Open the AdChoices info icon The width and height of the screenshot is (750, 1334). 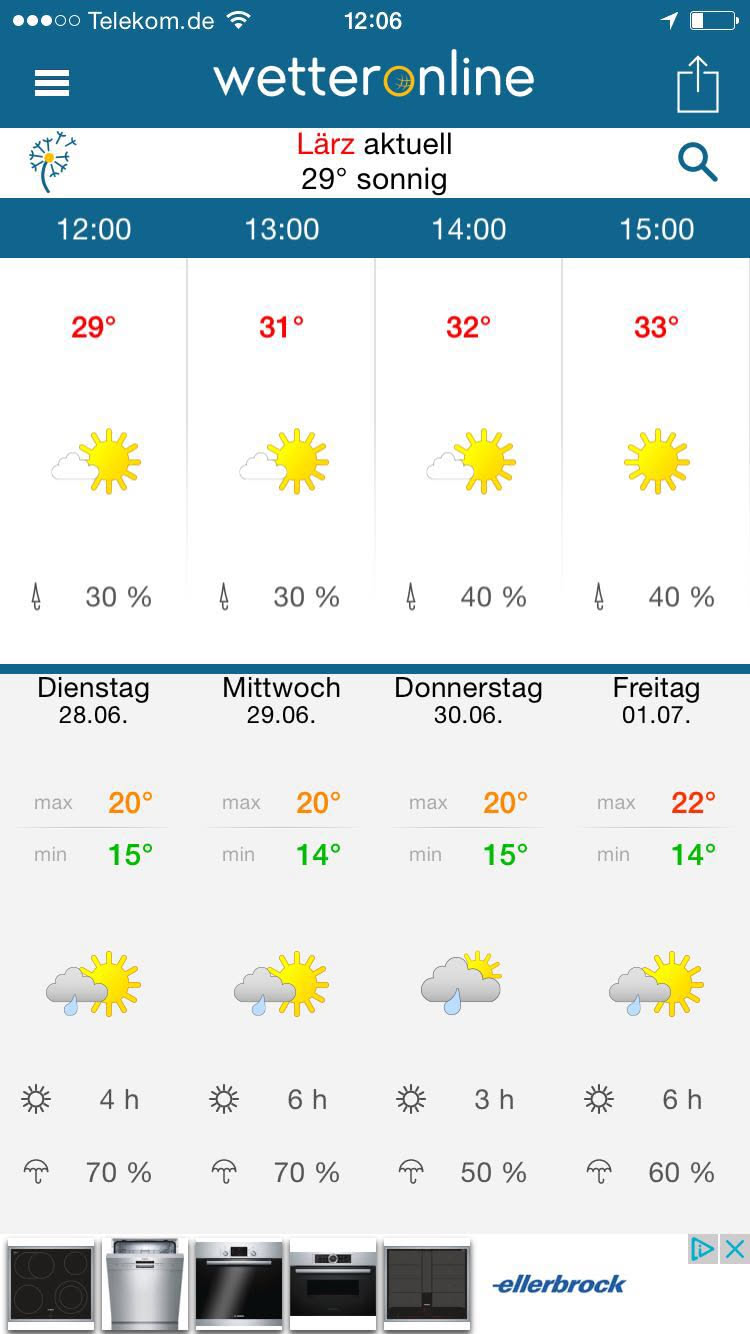pyautogui.click(x=703, y=1248)
